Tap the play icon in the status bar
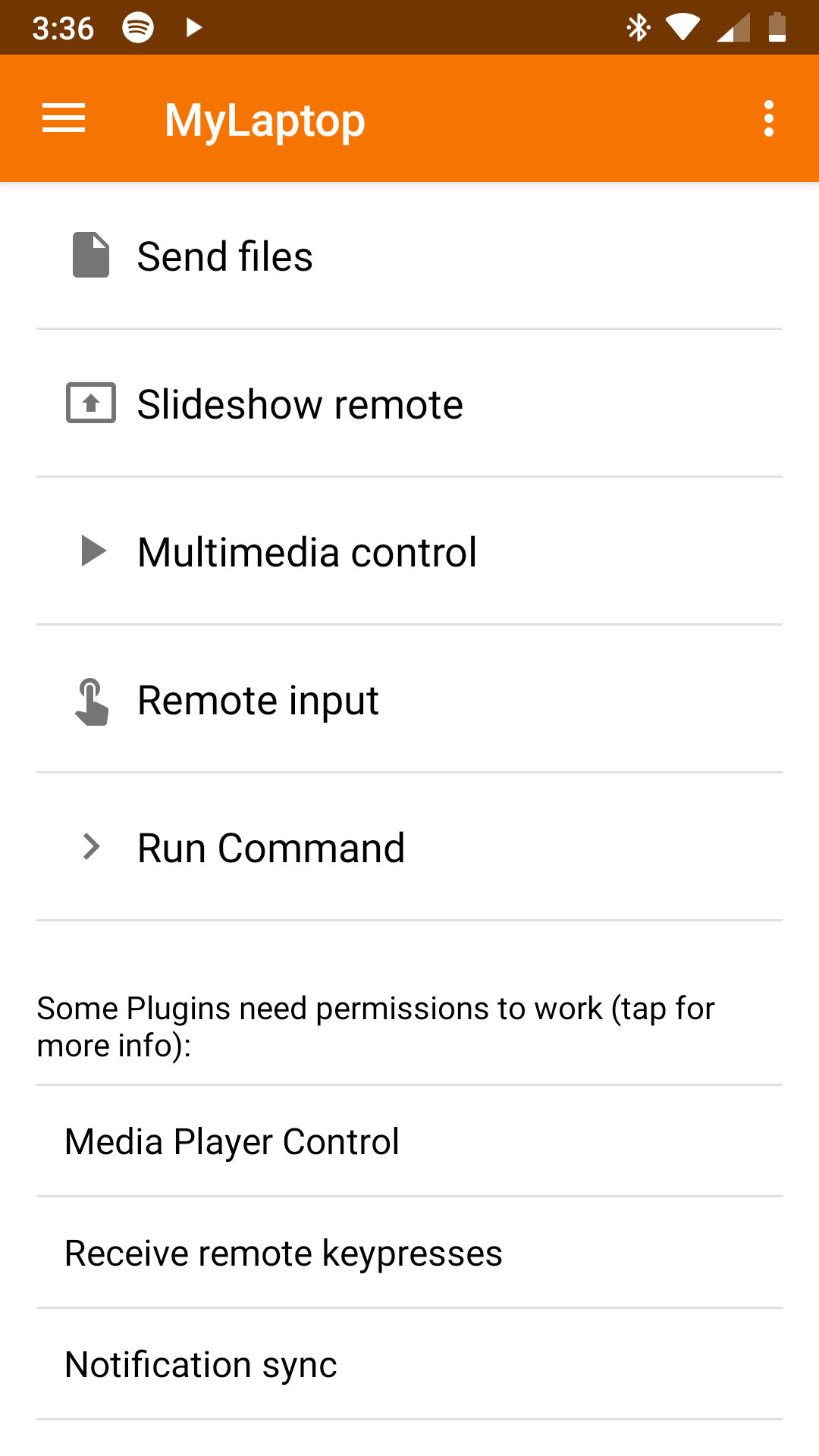The height and width of the screenshot is (1456, 819). click(194, 27)
